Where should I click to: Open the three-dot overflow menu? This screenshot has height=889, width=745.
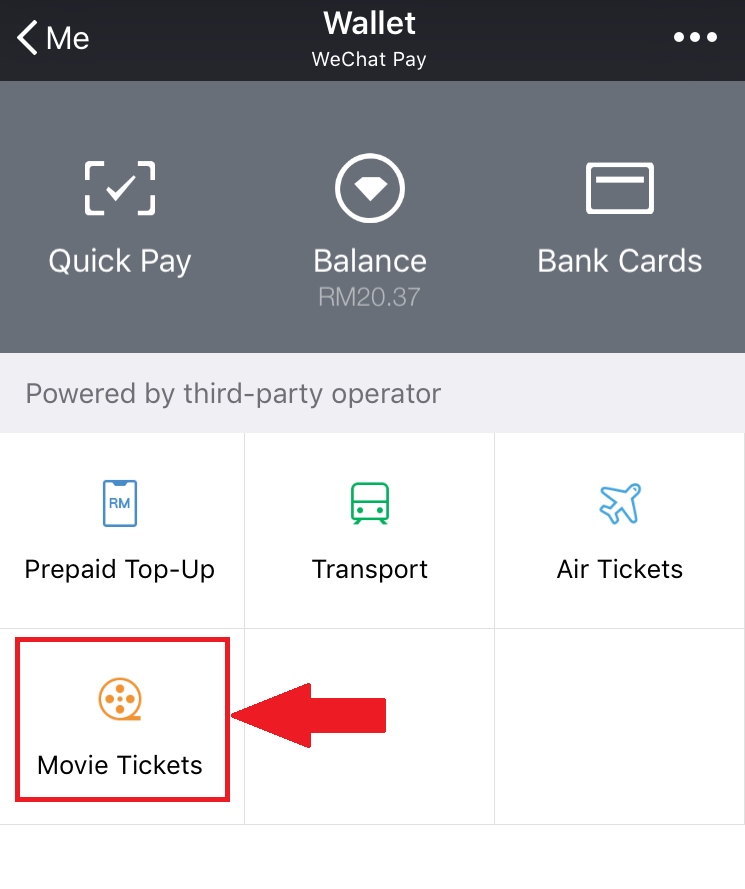pos(695,38)
